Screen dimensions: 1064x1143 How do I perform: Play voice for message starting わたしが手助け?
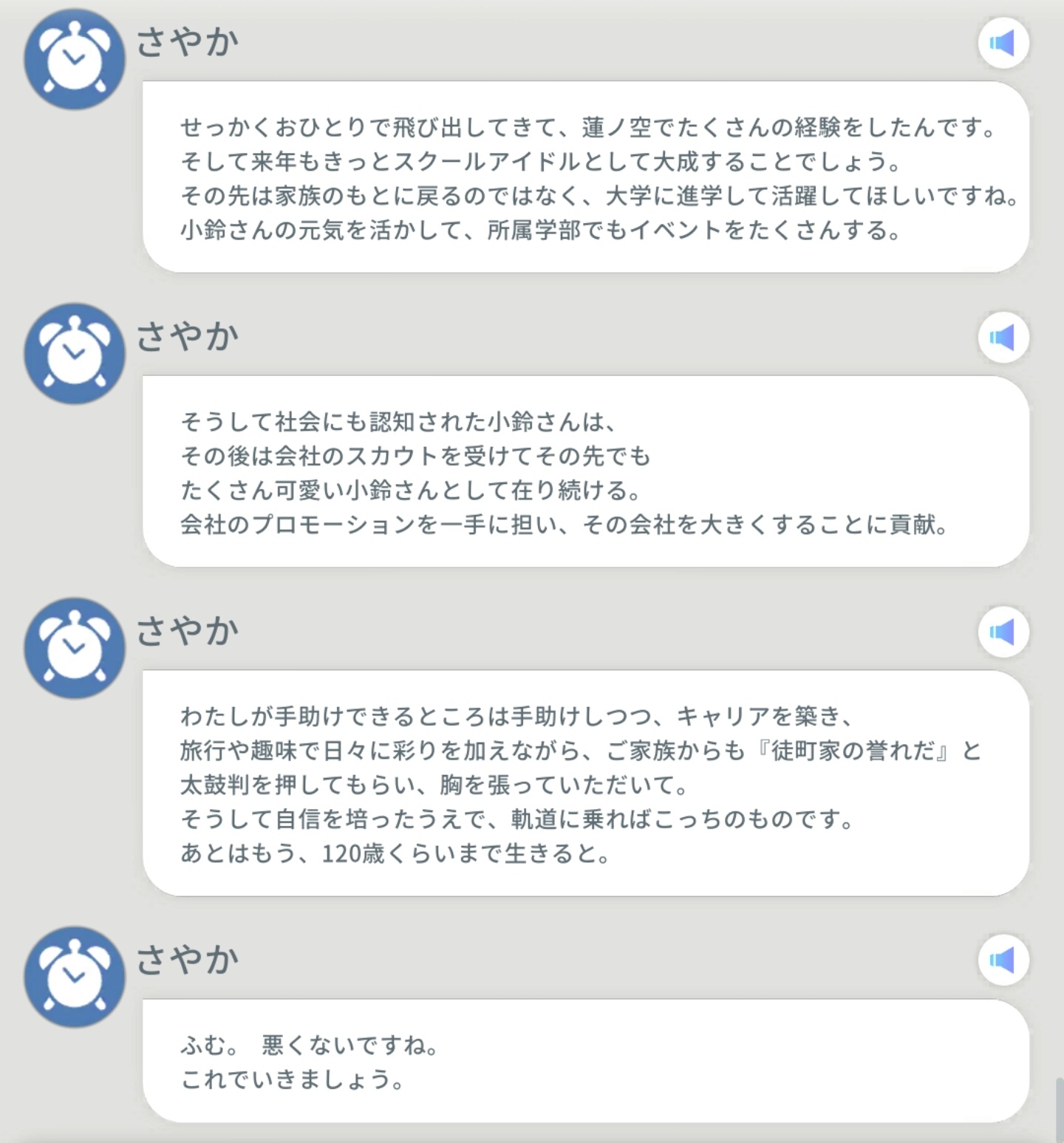(x=1003, y=632)
